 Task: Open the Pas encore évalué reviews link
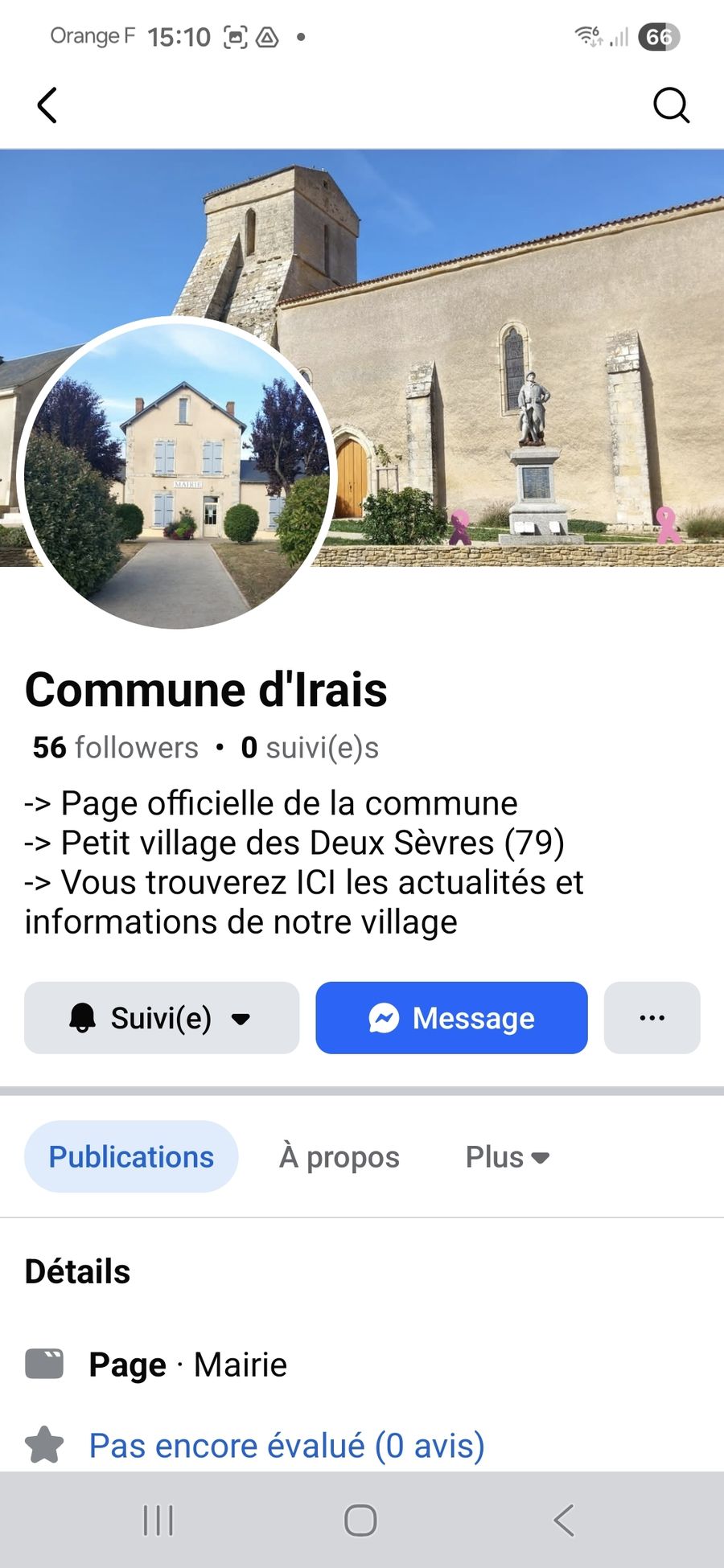tap(286, 1445)
